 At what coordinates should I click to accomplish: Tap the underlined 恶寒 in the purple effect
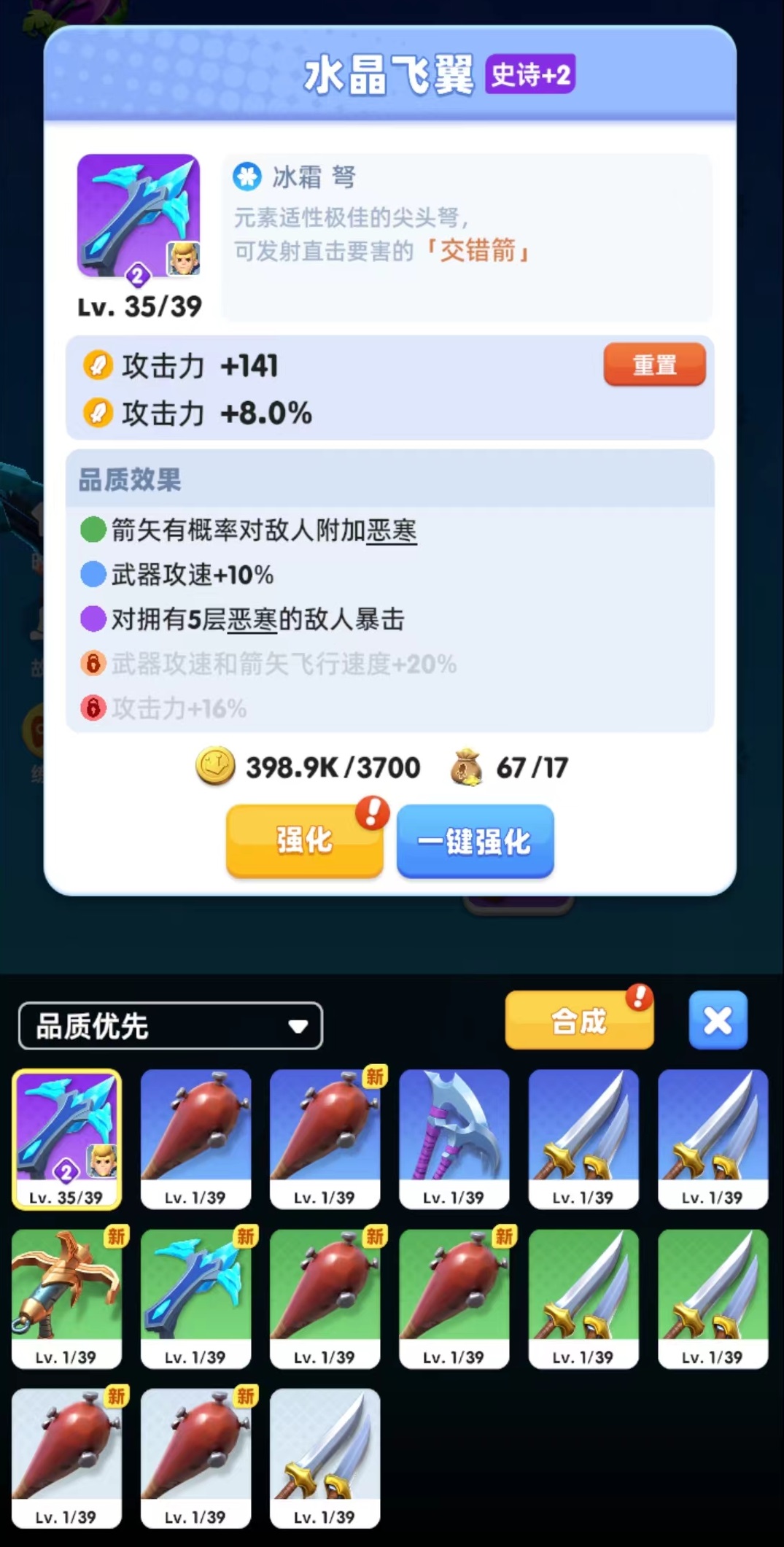point(252,619)
